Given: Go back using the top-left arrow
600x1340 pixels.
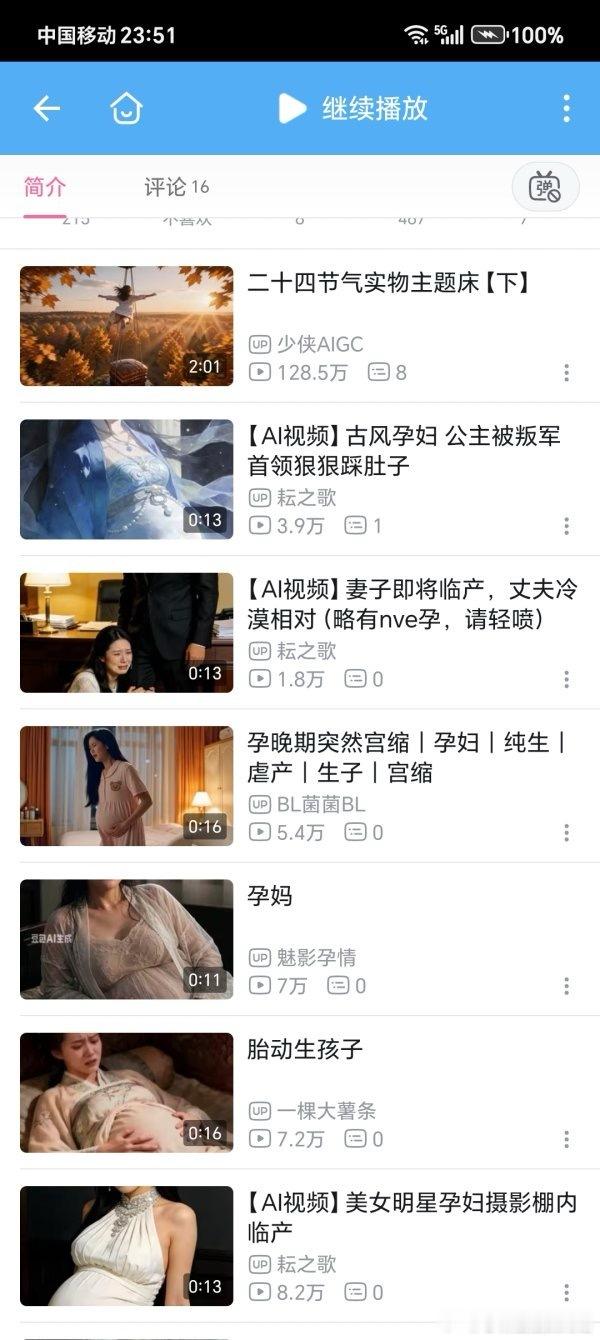Looking at the screenshot, I should 47,108.
